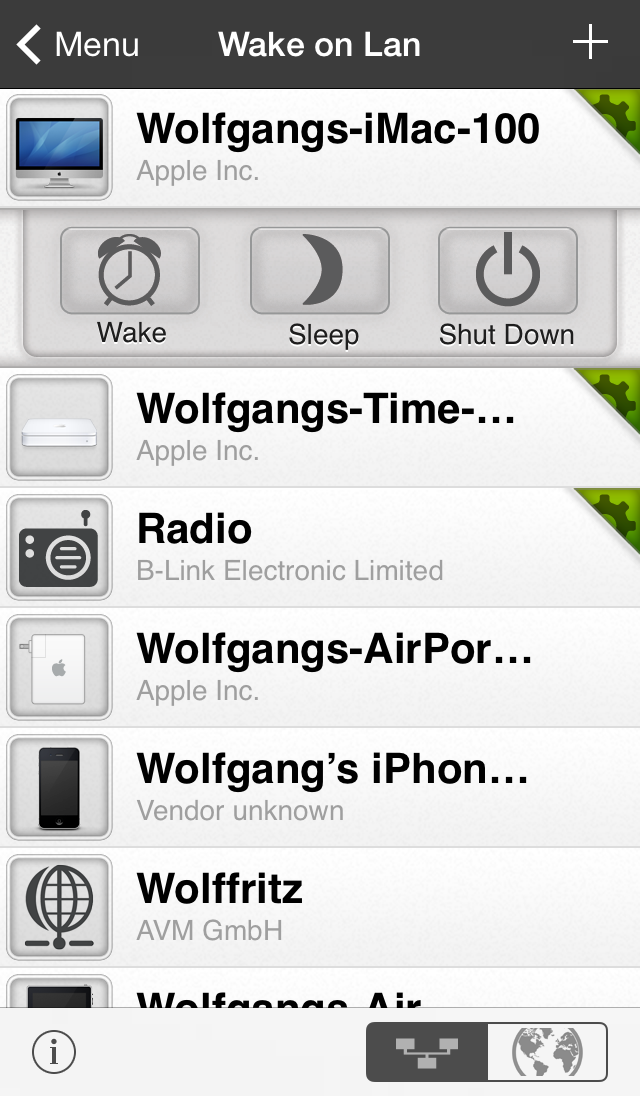Open settings gear for Radio
This screenshot has width=640, height=1096.
[615, 513]
